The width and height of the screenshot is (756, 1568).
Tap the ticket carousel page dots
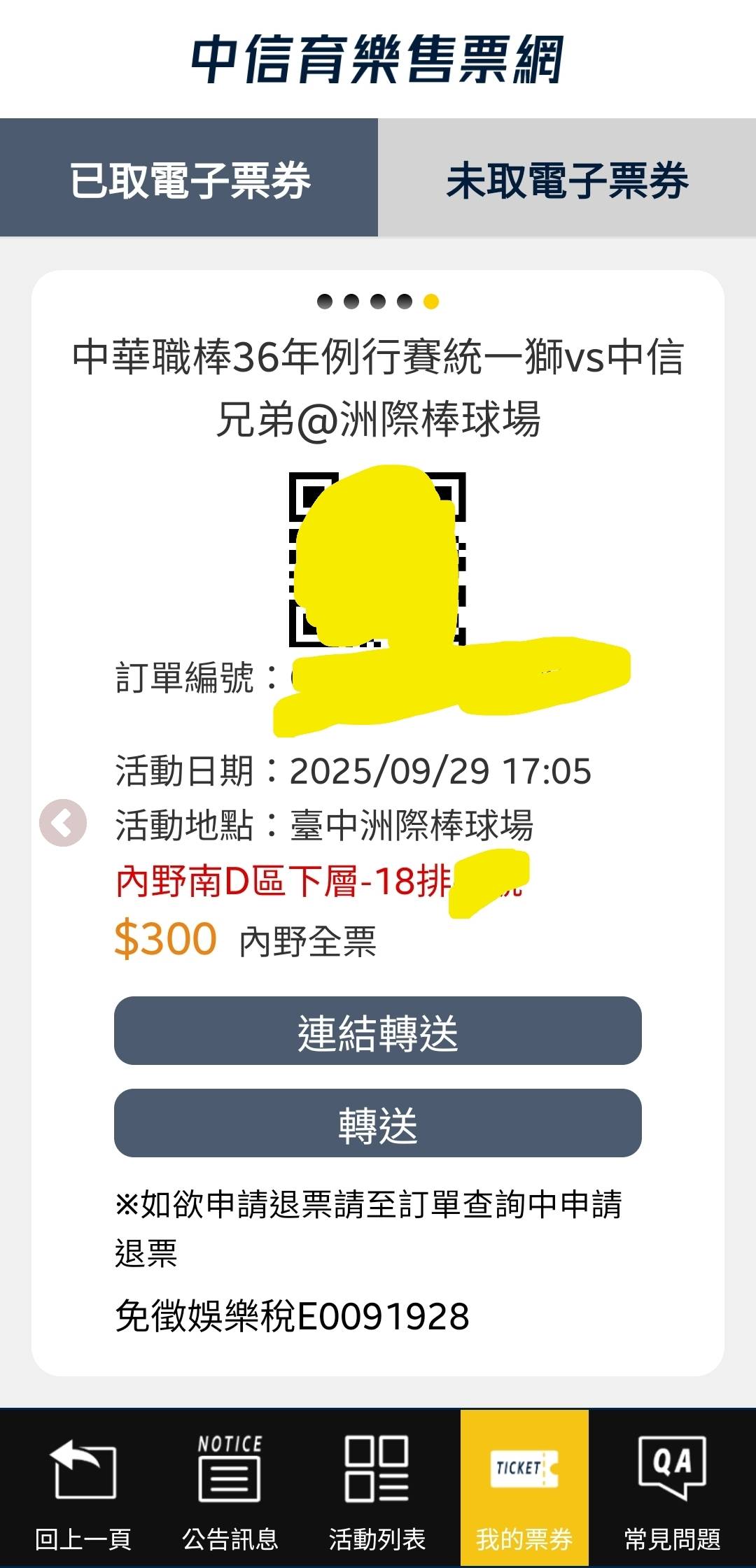(x=377, y=302)
